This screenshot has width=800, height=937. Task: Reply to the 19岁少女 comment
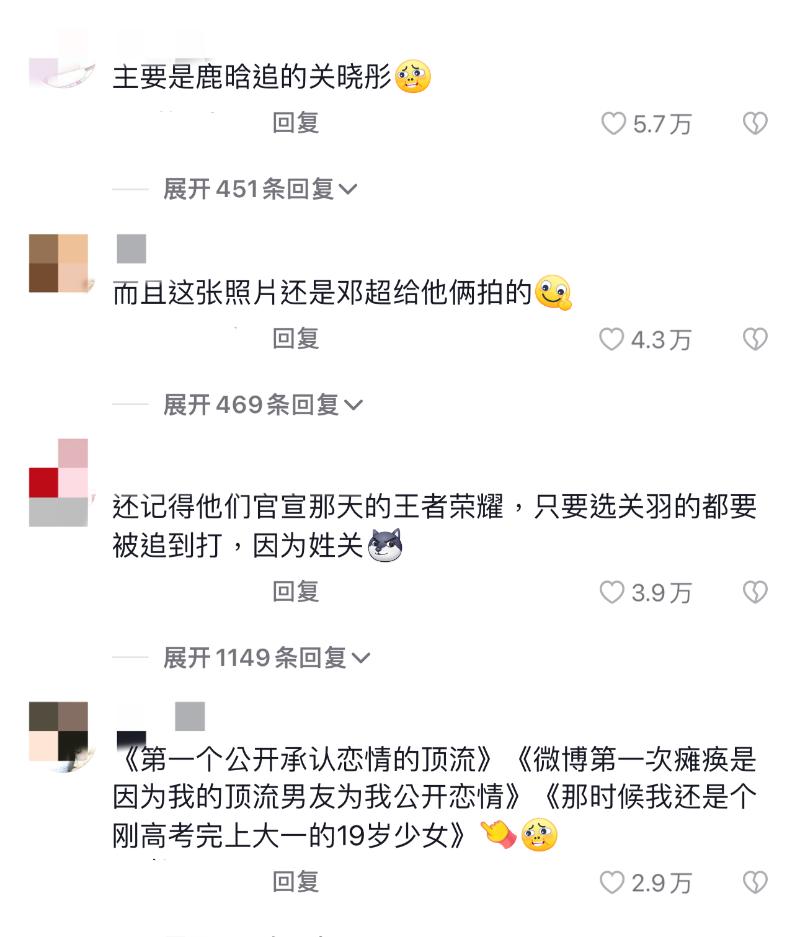click(x=295, y=882)
